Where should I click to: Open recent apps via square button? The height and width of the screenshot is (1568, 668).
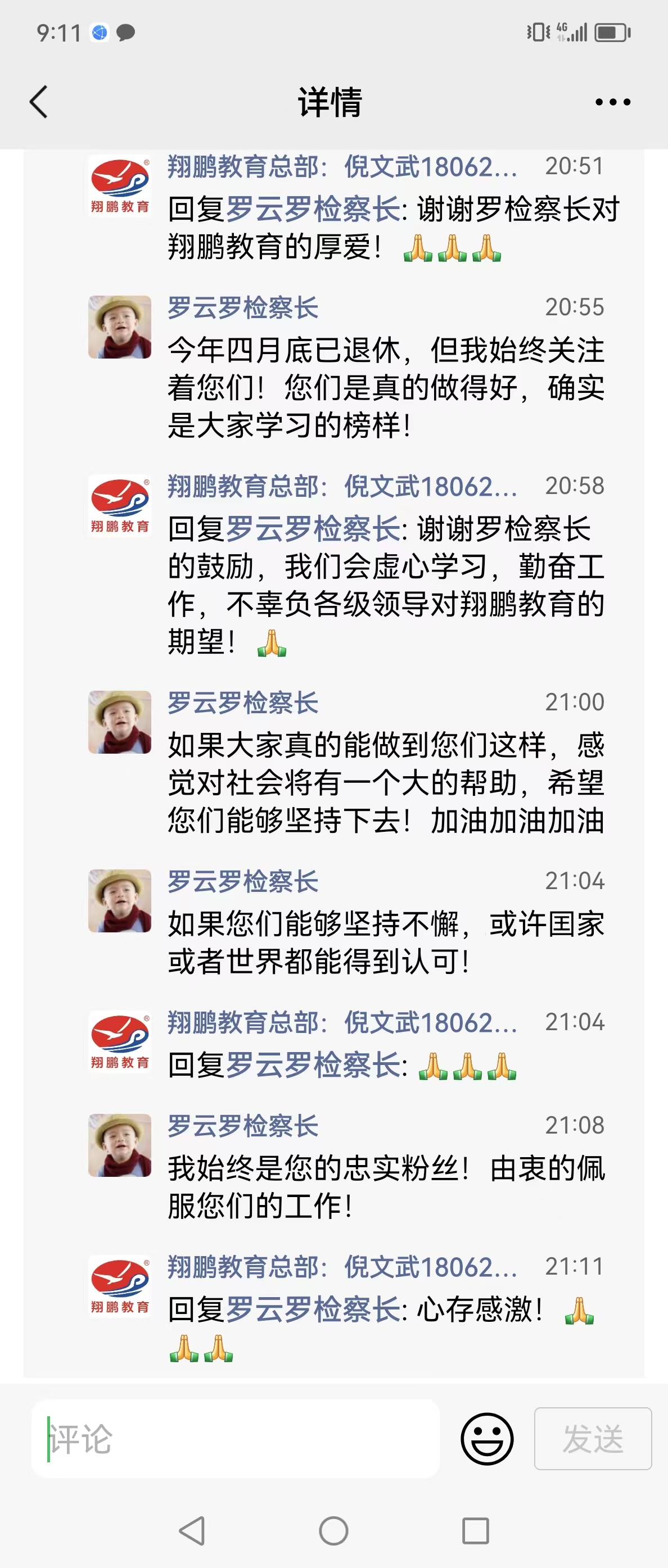pos(475,1530)
